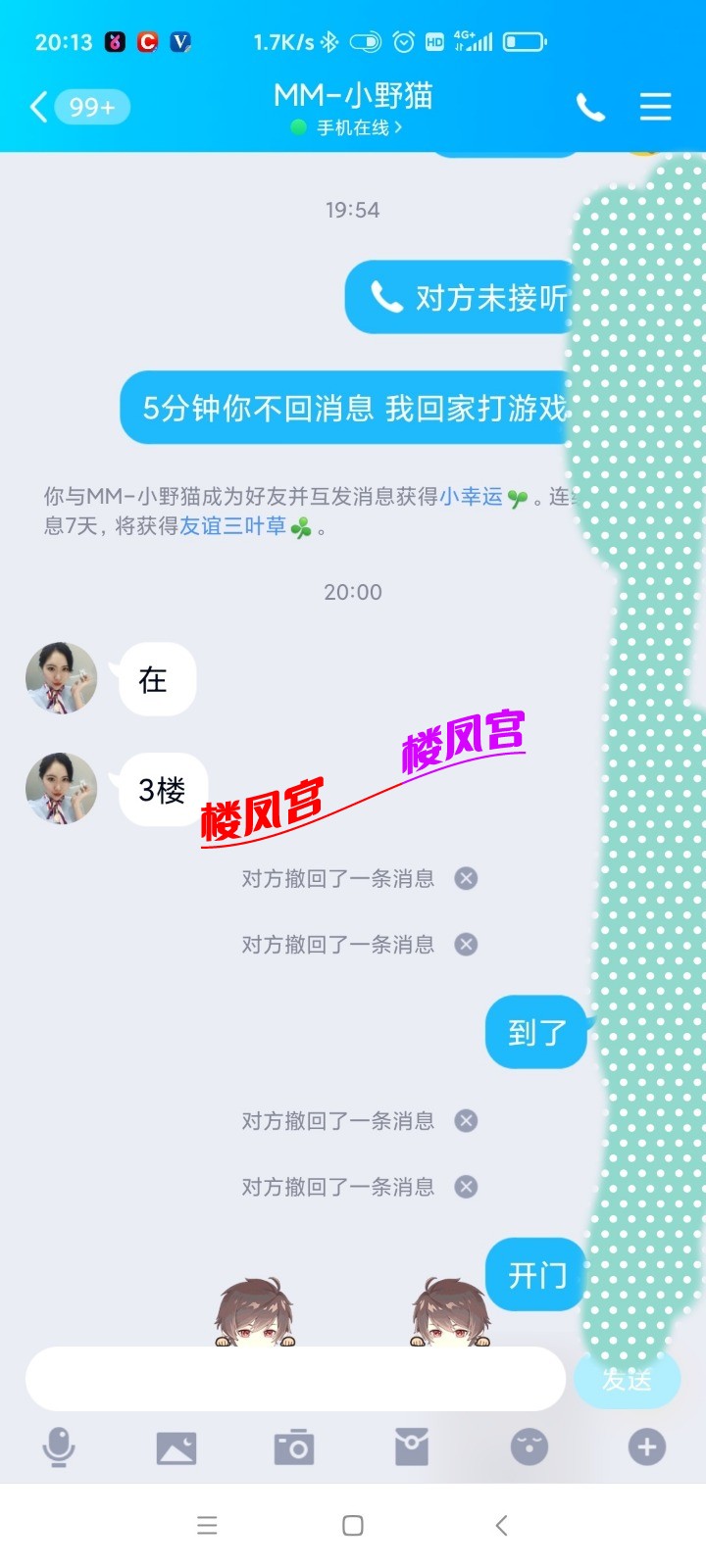Open the 友谊三叶草 link
The height and width of the screenshot is (1568, 706).
coord(233,526)
